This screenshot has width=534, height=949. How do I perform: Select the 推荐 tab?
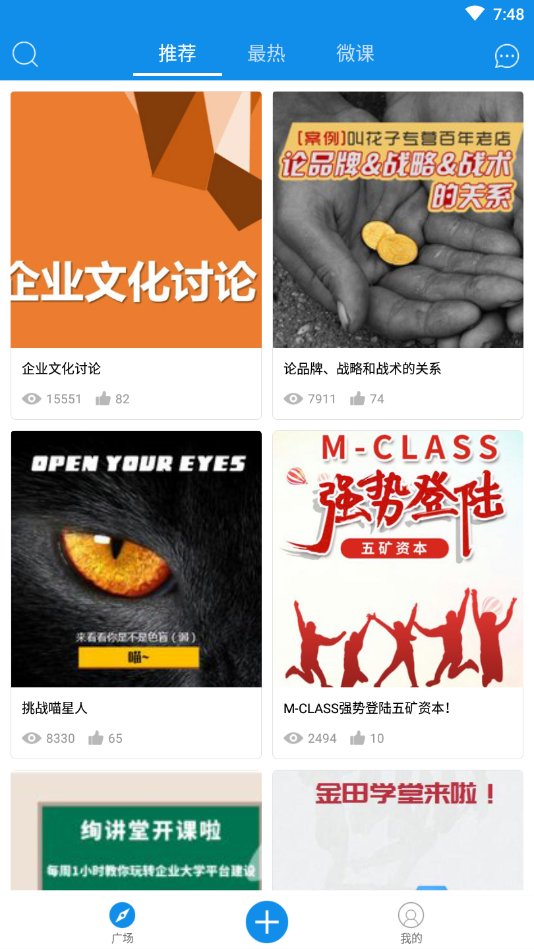click(177, 54)
